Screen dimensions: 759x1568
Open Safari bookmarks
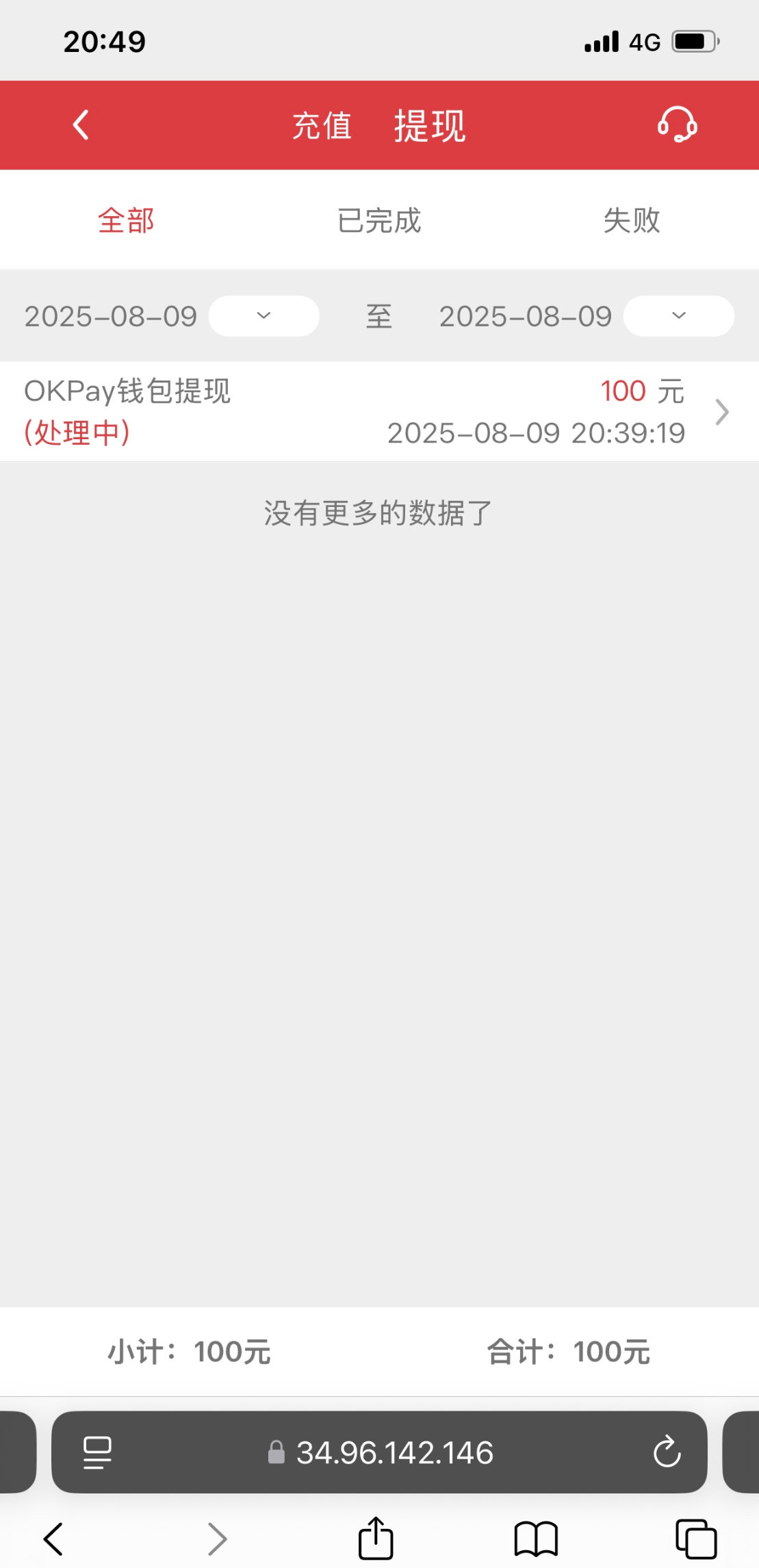tap(536, 1539)
